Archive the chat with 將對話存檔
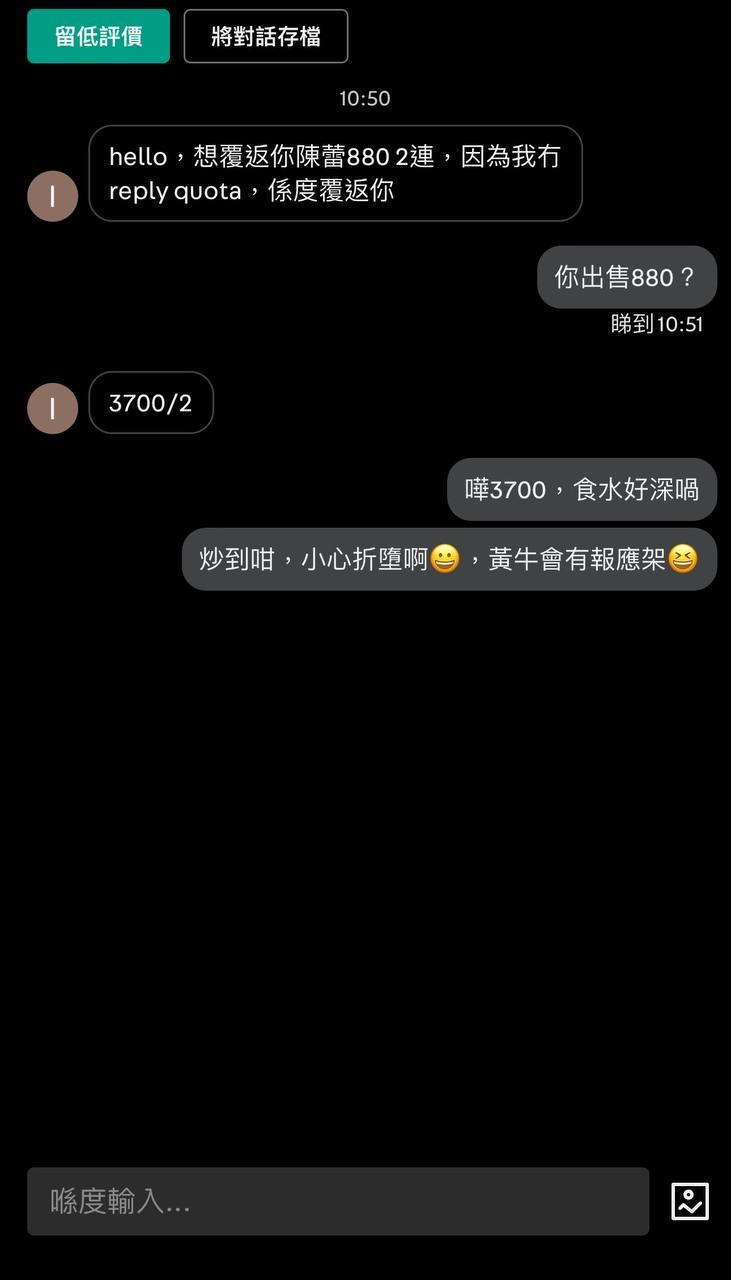 pyautogui.click(x=266, y=37)
